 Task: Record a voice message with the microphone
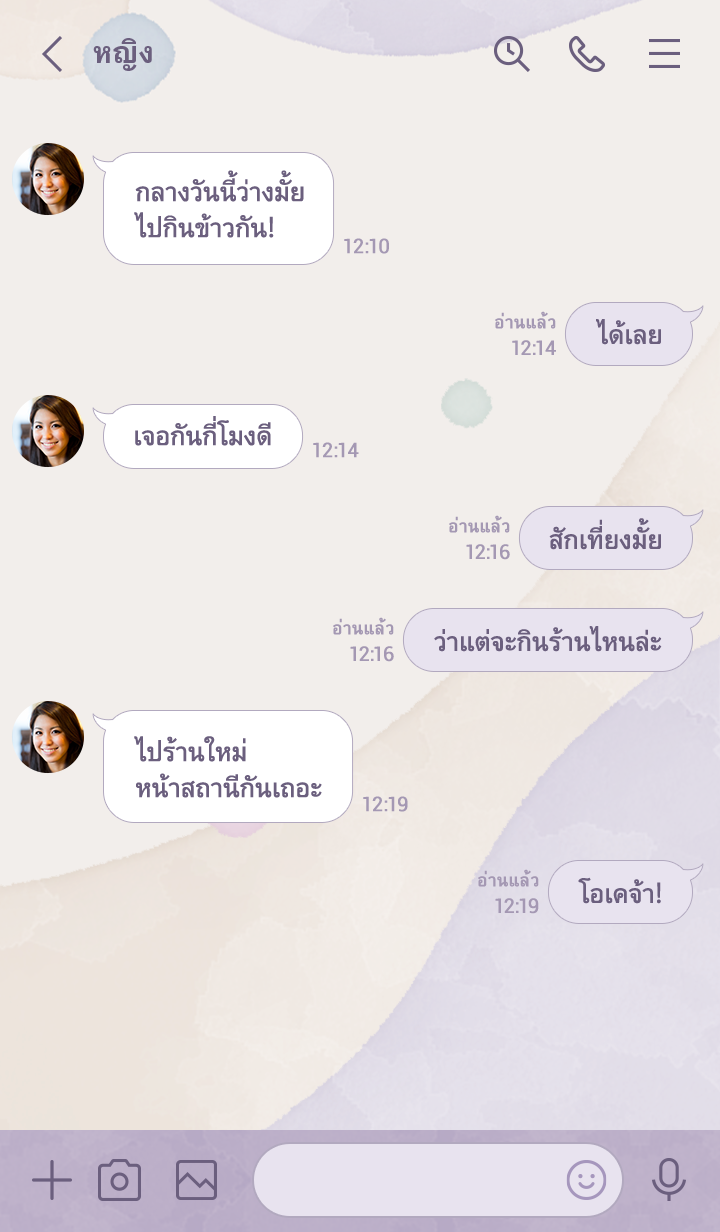[668, 1181]
